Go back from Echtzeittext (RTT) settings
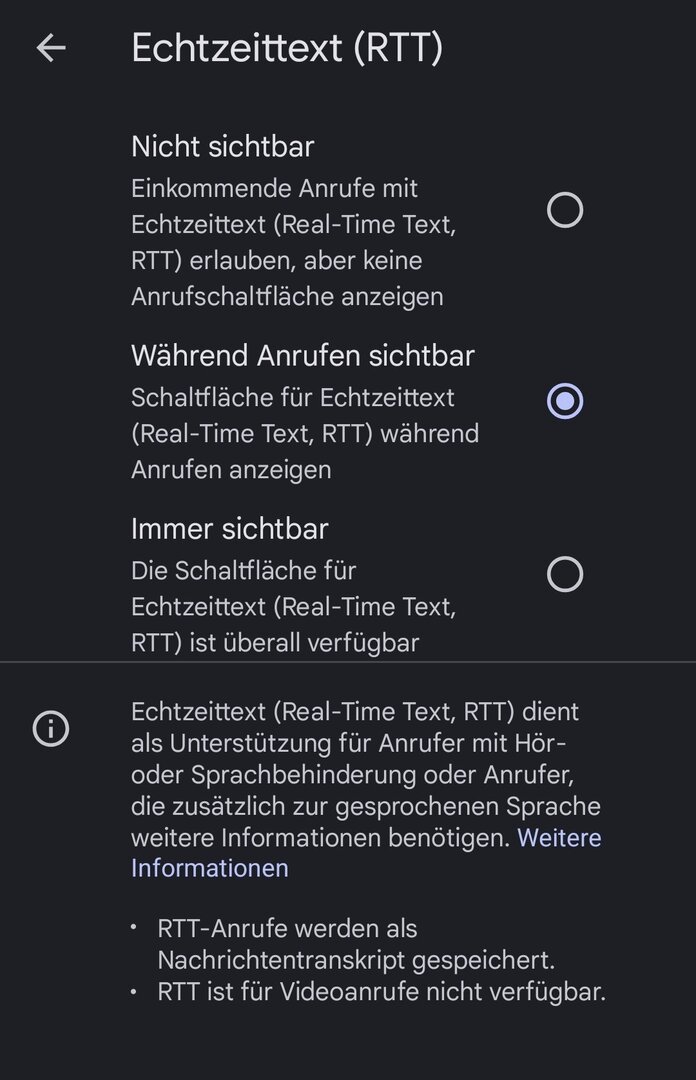Image resolution: width=696 pixels, height=1080 pixels. click(51, 48)
